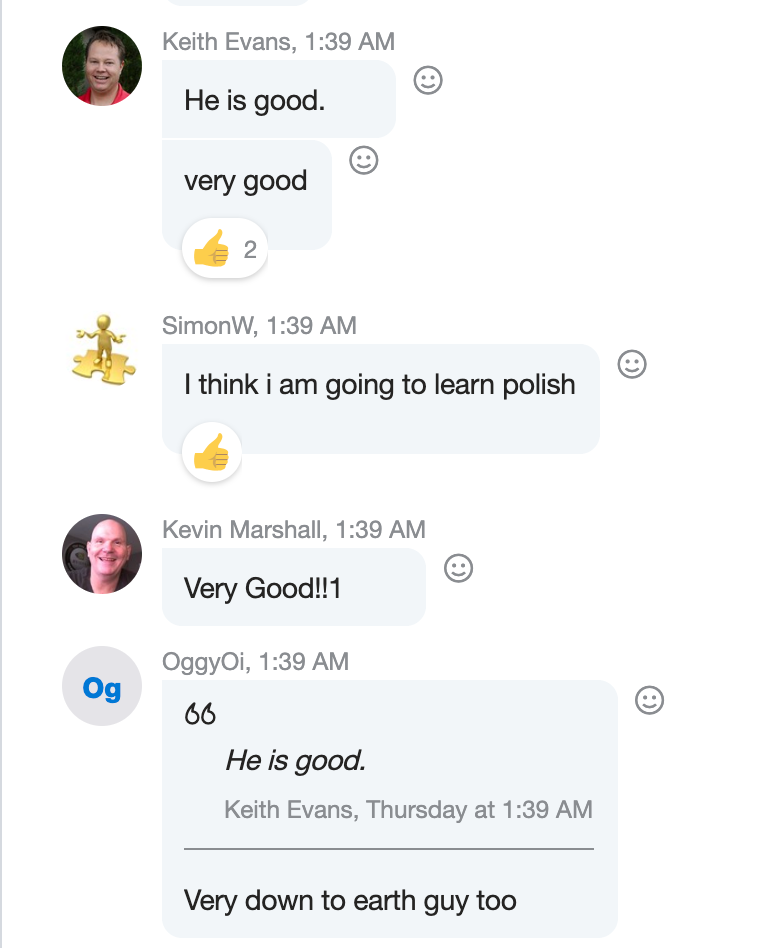Open Keith Evans' profile picture
The width and height of the screenshot is (768, 948).
click(102, 66)
